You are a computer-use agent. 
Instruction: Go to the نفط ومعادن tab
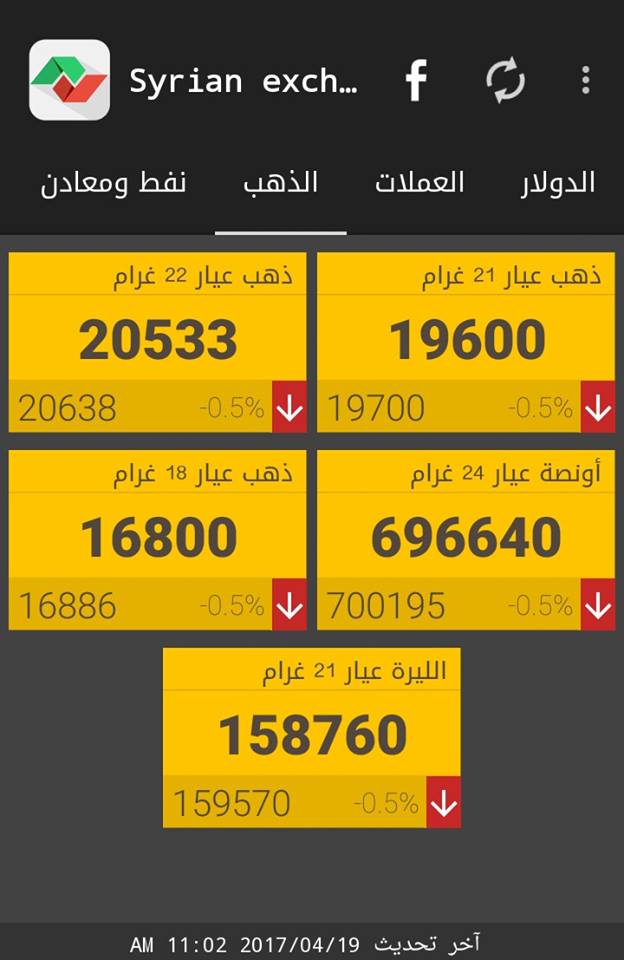(114, 184)
